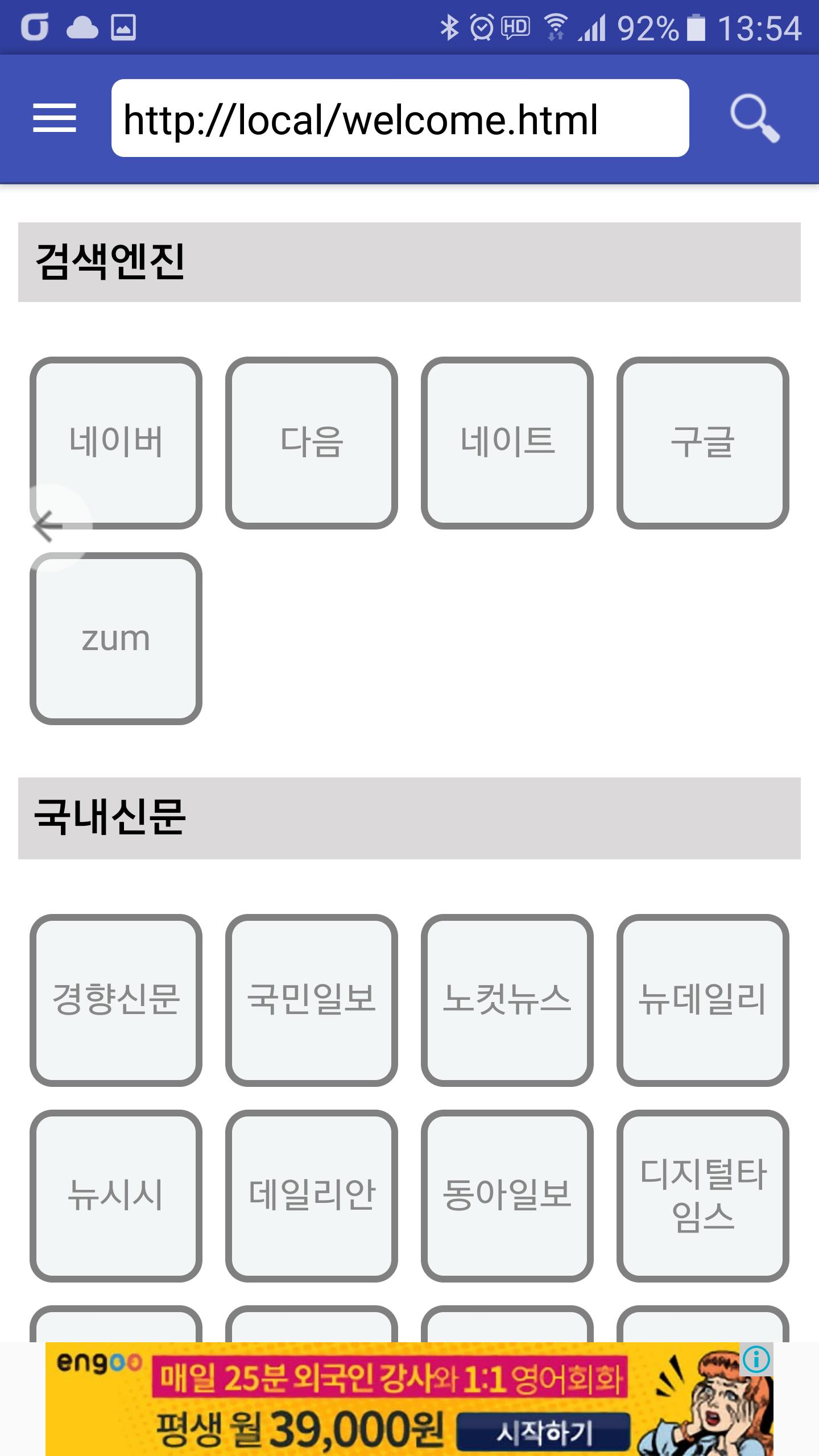Open 뉴데일리 newspaper
819x1456 pixels.
pos(703,1000)
